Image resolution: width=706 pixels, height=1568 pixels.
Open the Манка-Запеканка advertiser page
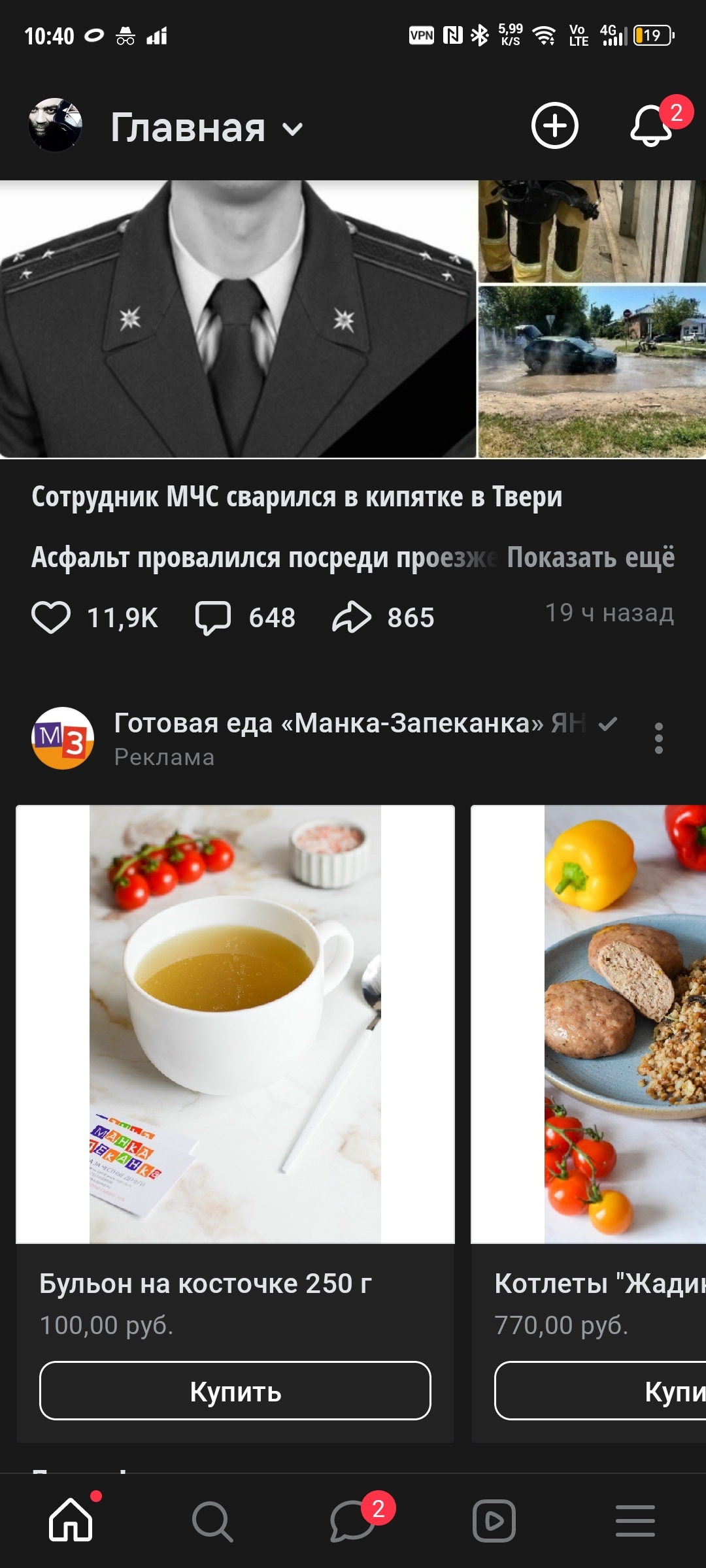328,724
